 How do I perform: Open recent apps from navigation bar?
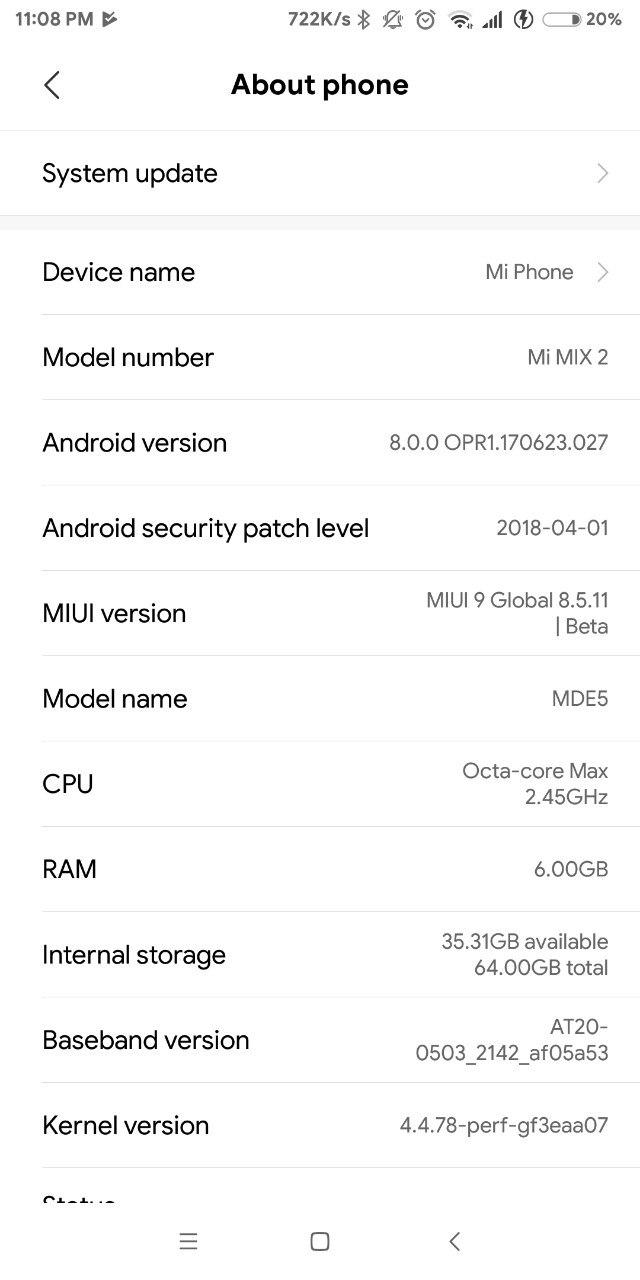188,1241
